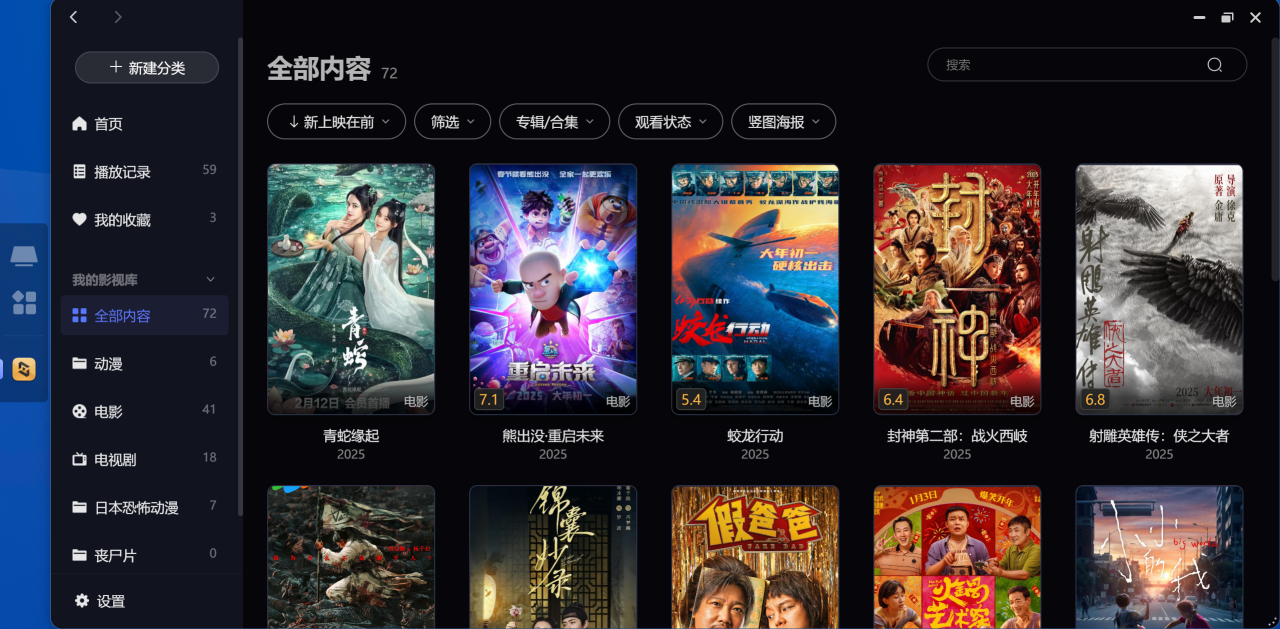Image resolution: width=1280 pixels, height=629 pixels.
Task: Open the 筛选 filter dropdown
Action: click(x=452, y=122)
